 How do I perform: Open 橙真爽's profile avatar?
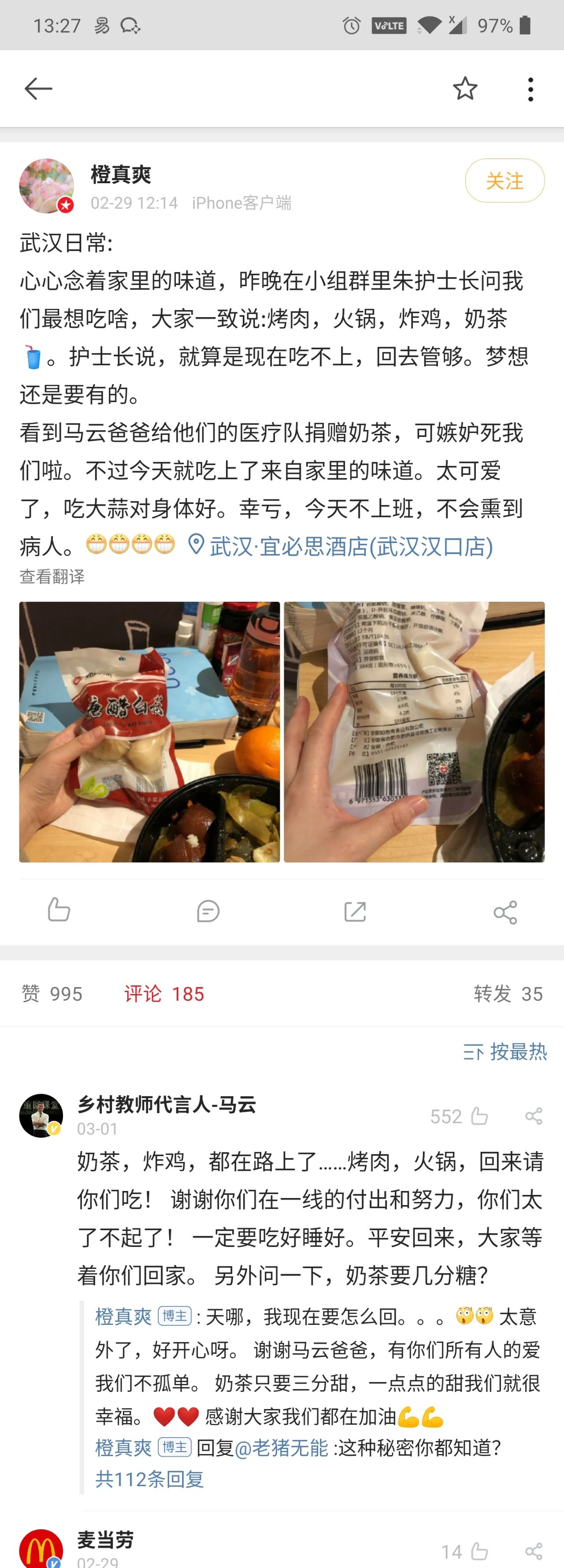click(46, 186)
